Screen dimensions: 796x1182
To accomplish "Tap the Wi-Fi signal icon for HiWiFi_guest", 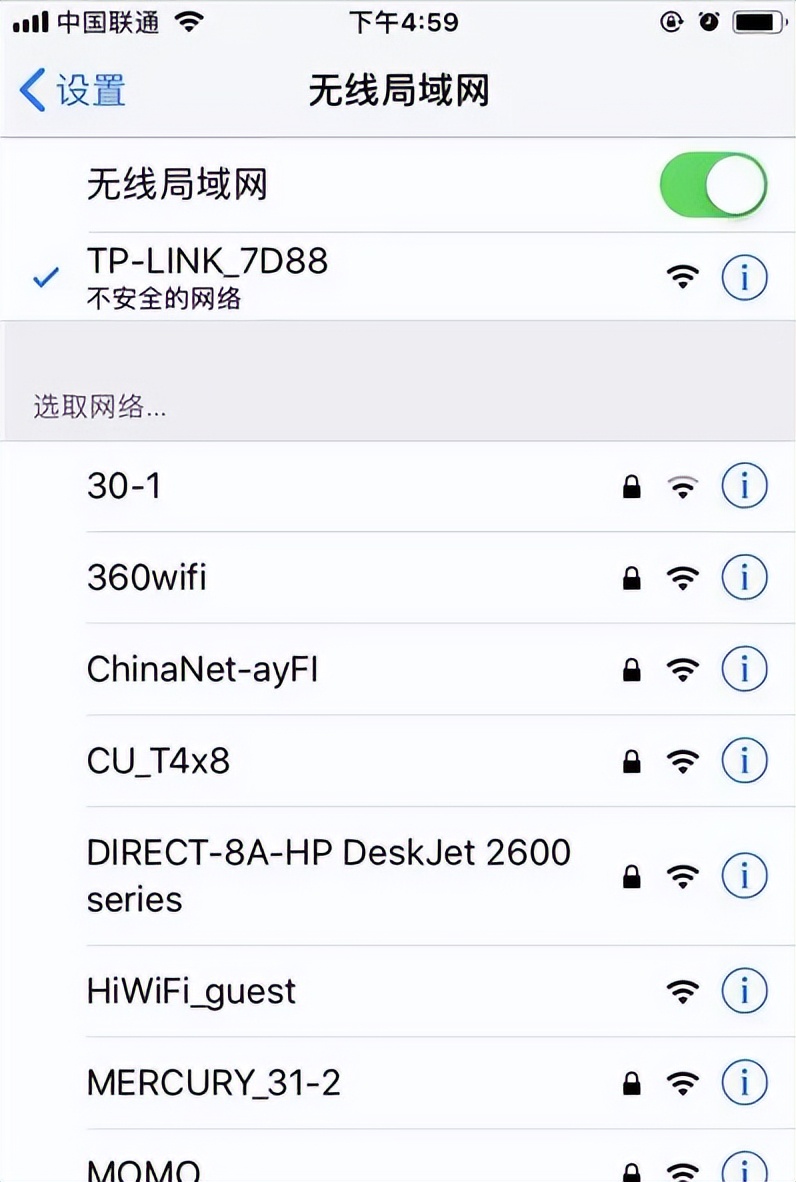I will click(683, 991).
